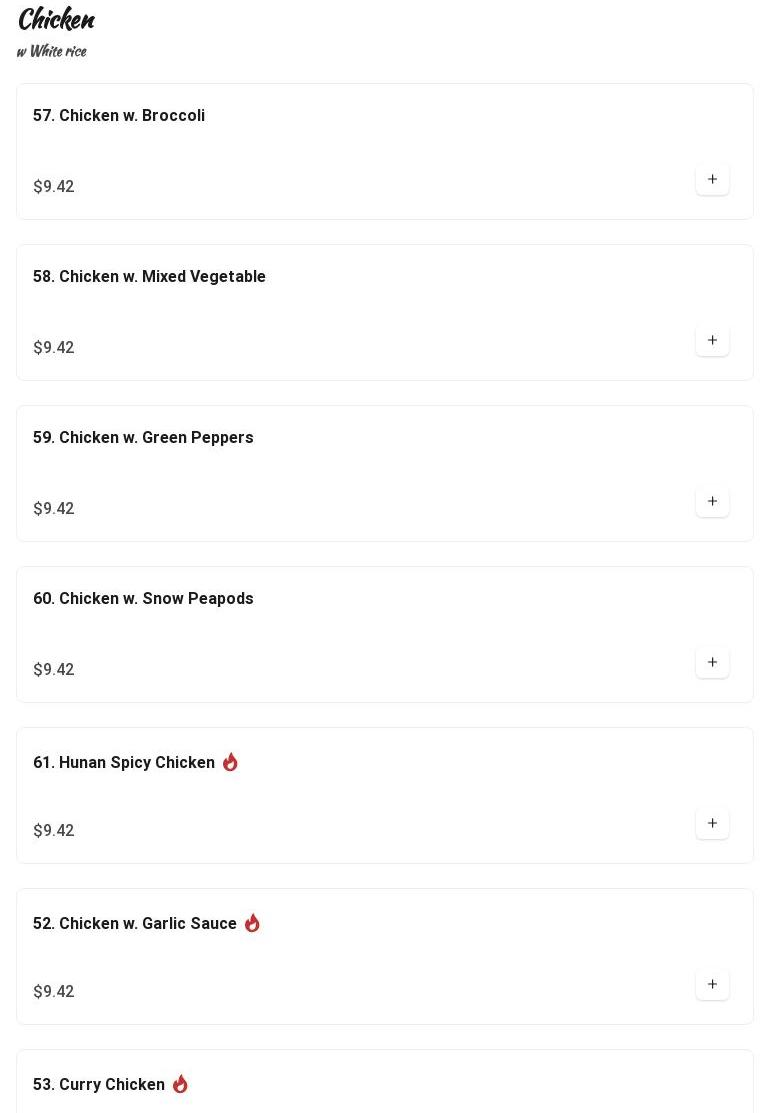This screenshot has width=770, height=1113.
Task: View details for Chicken w. Mixed Vegetable
Action: pyautogui.click(x=149, y=277)
